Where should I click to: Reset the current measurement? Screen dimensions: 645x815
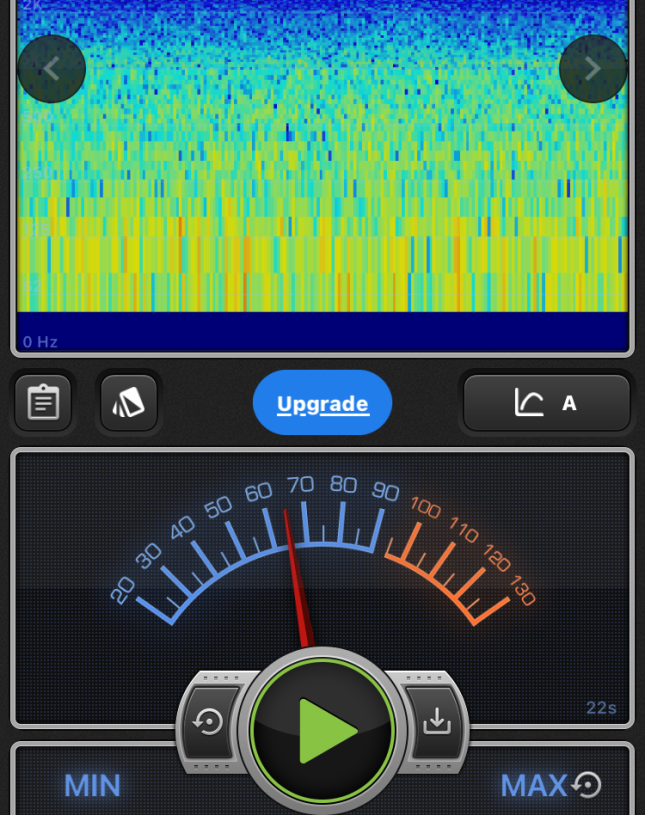click(209, 722)
